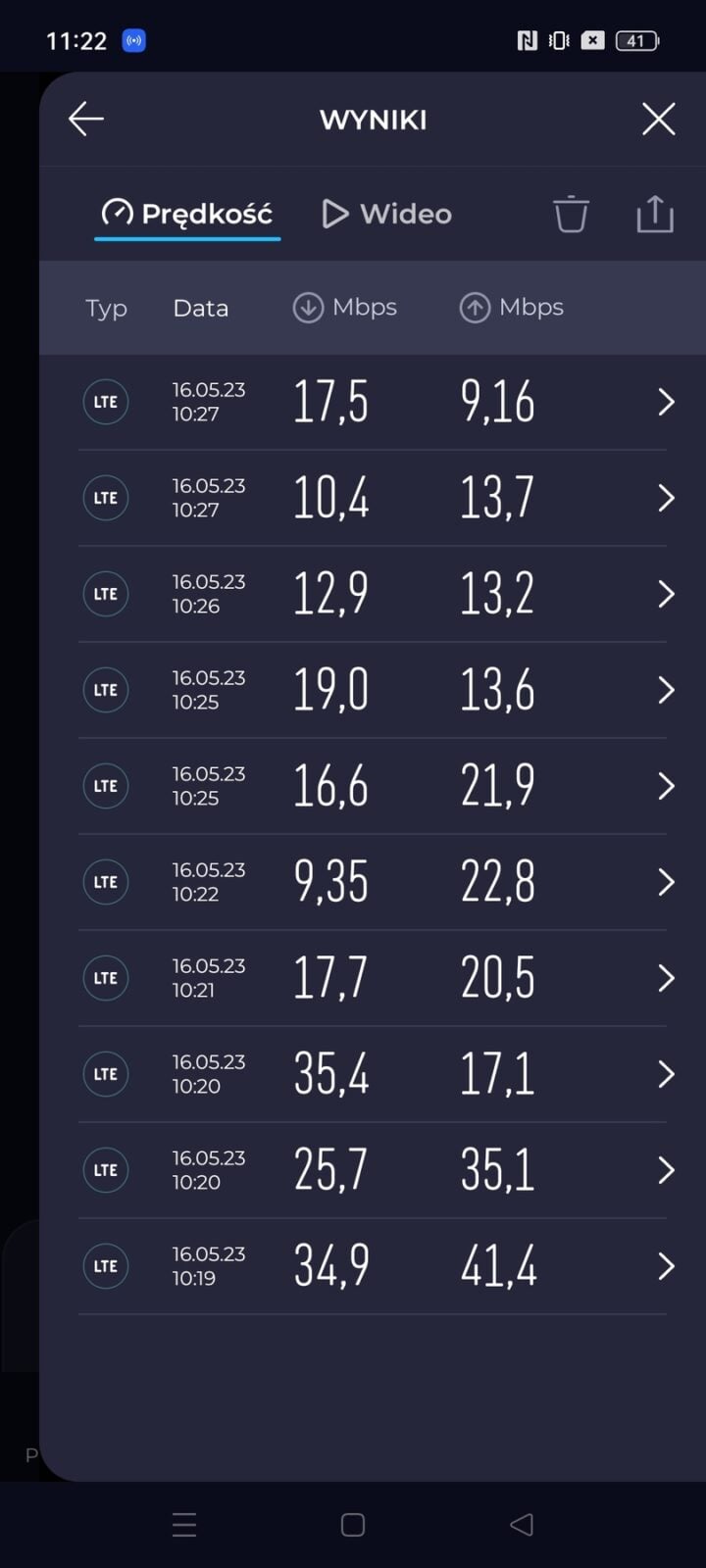Open the result with 16,6 Mbps download
Screen dimensions: 706x1568
tap(373, 786)
